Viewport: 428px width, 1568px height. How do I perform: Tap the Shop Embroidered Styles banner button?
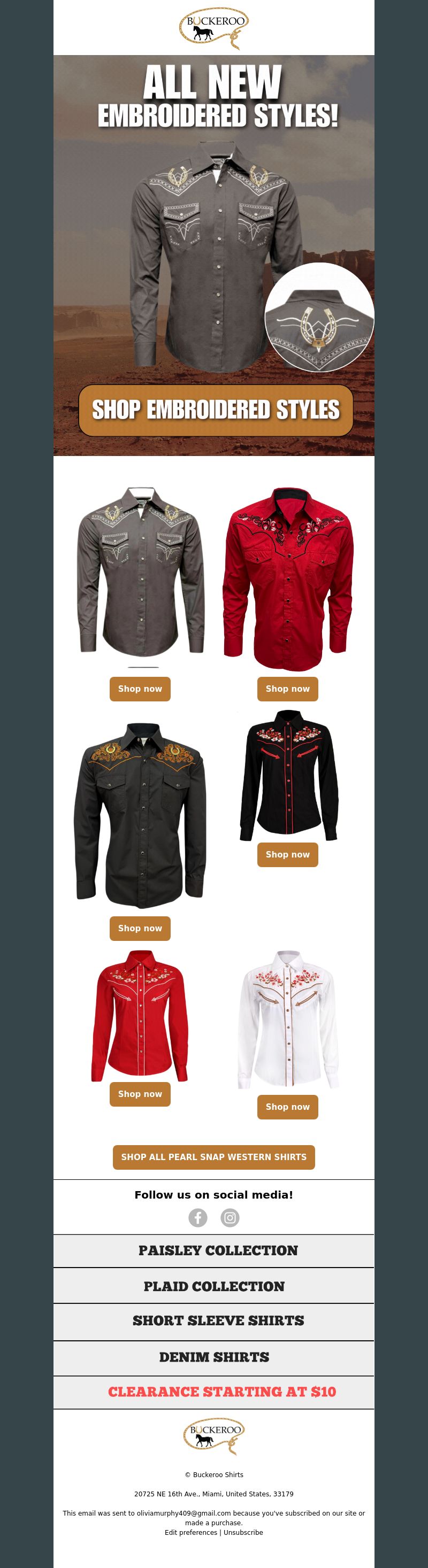click(x=216, y=410)
